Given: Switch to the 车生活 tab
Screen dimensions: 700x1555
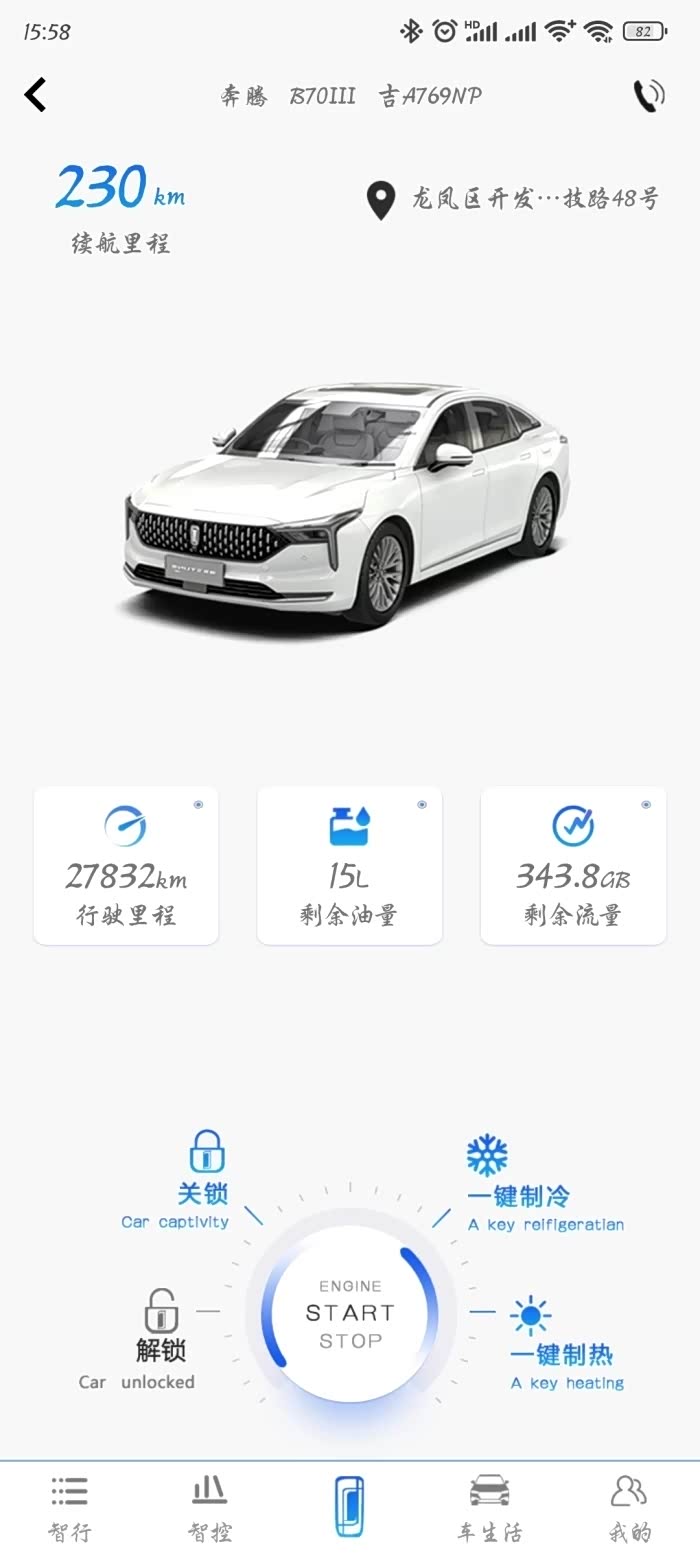Looking at the screenshot, I should pyautogui.click(x=489, y=1508).
